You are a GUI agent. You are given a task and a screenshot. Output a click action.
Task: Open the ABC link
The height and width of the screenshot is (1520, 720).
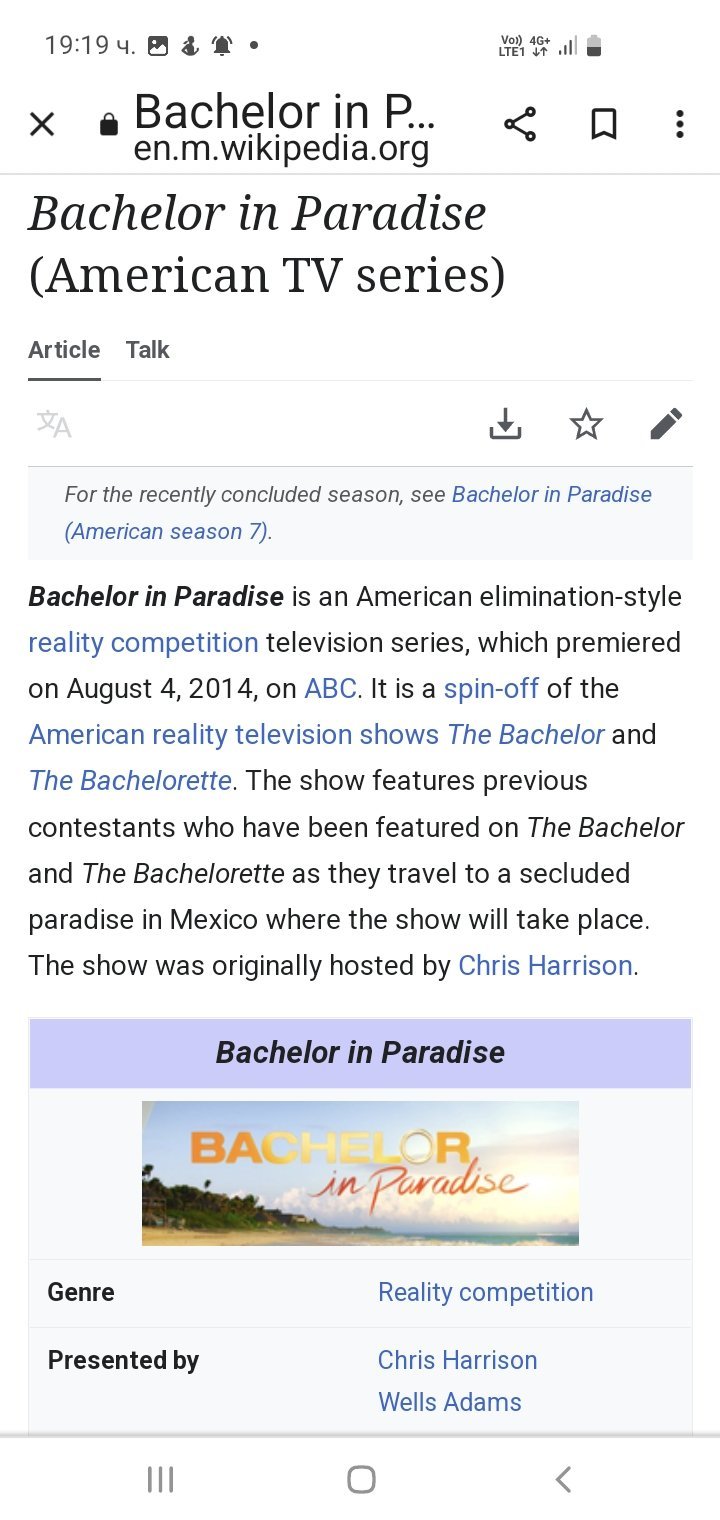[x=330, y=689]
